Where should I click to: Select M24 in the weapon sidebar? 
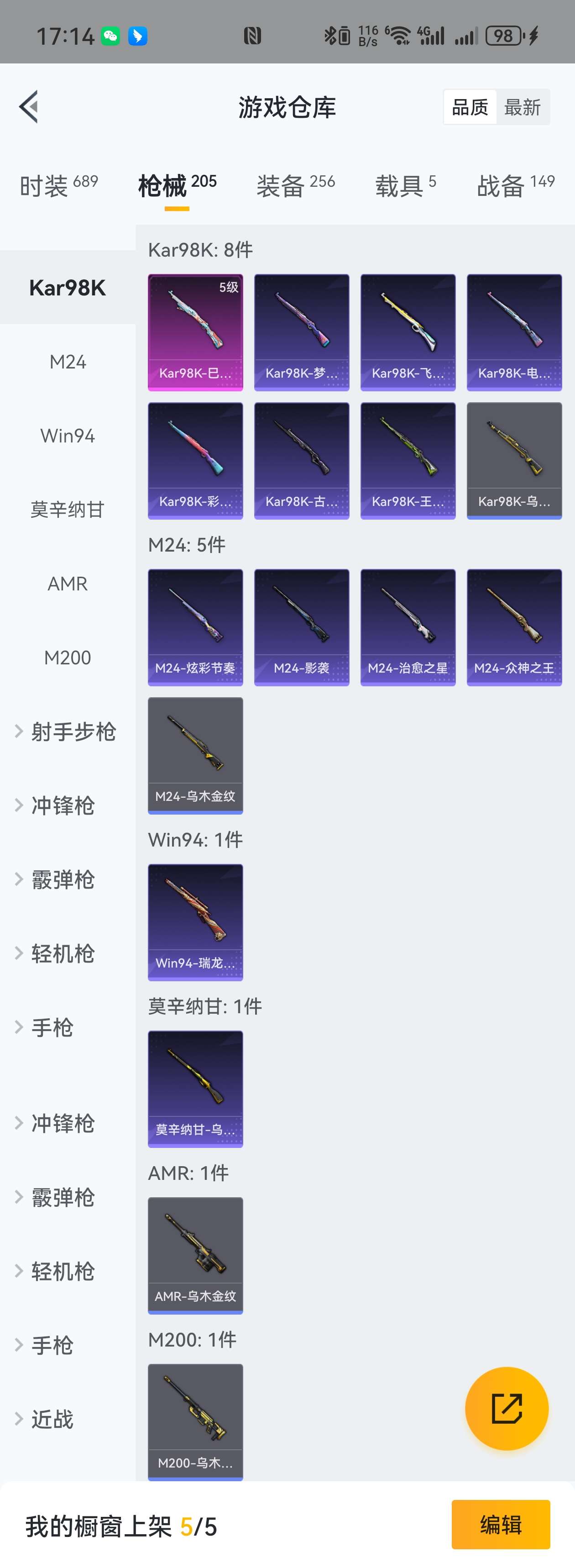click(x=68, y=362)
